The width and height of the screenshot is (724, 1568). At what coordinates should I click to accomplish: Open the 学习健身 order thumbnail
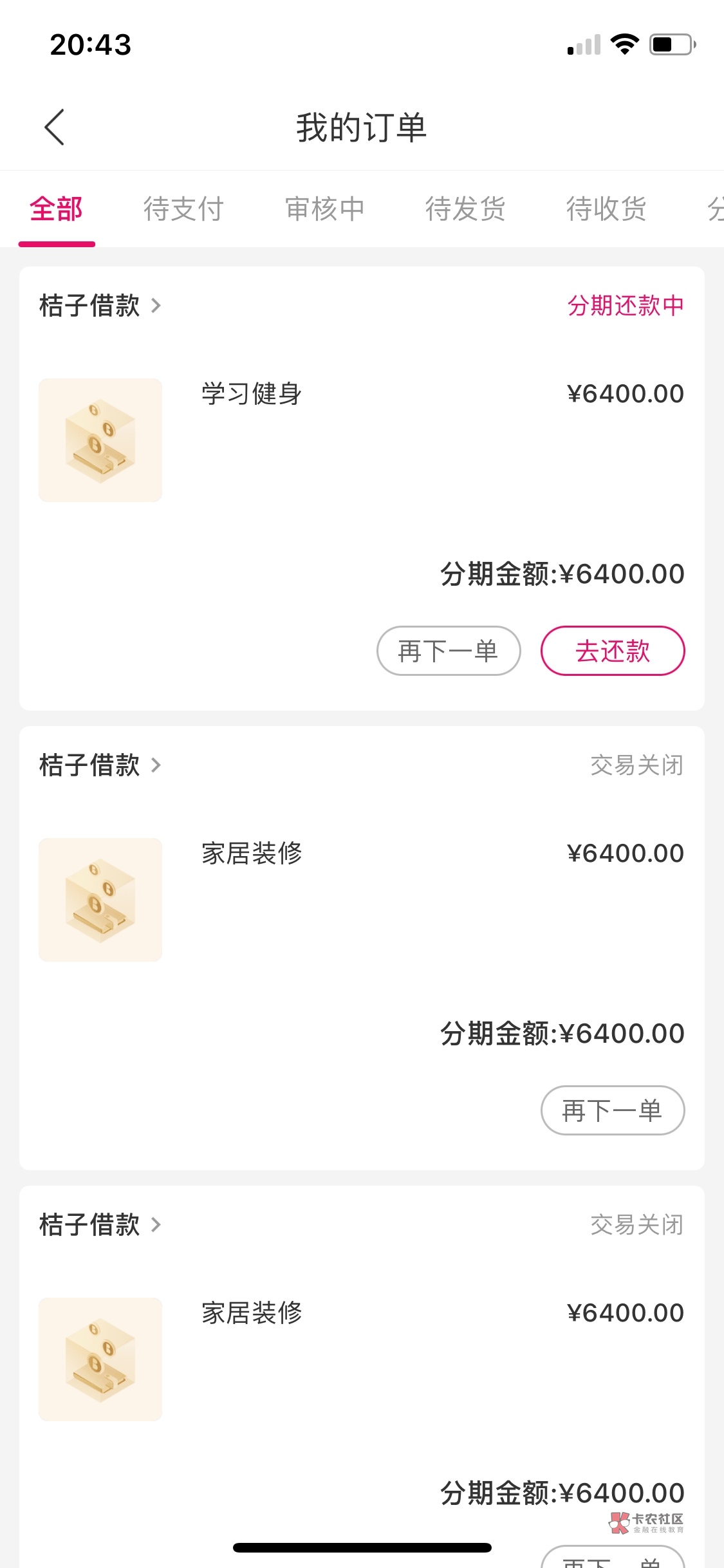click(100, 440)
